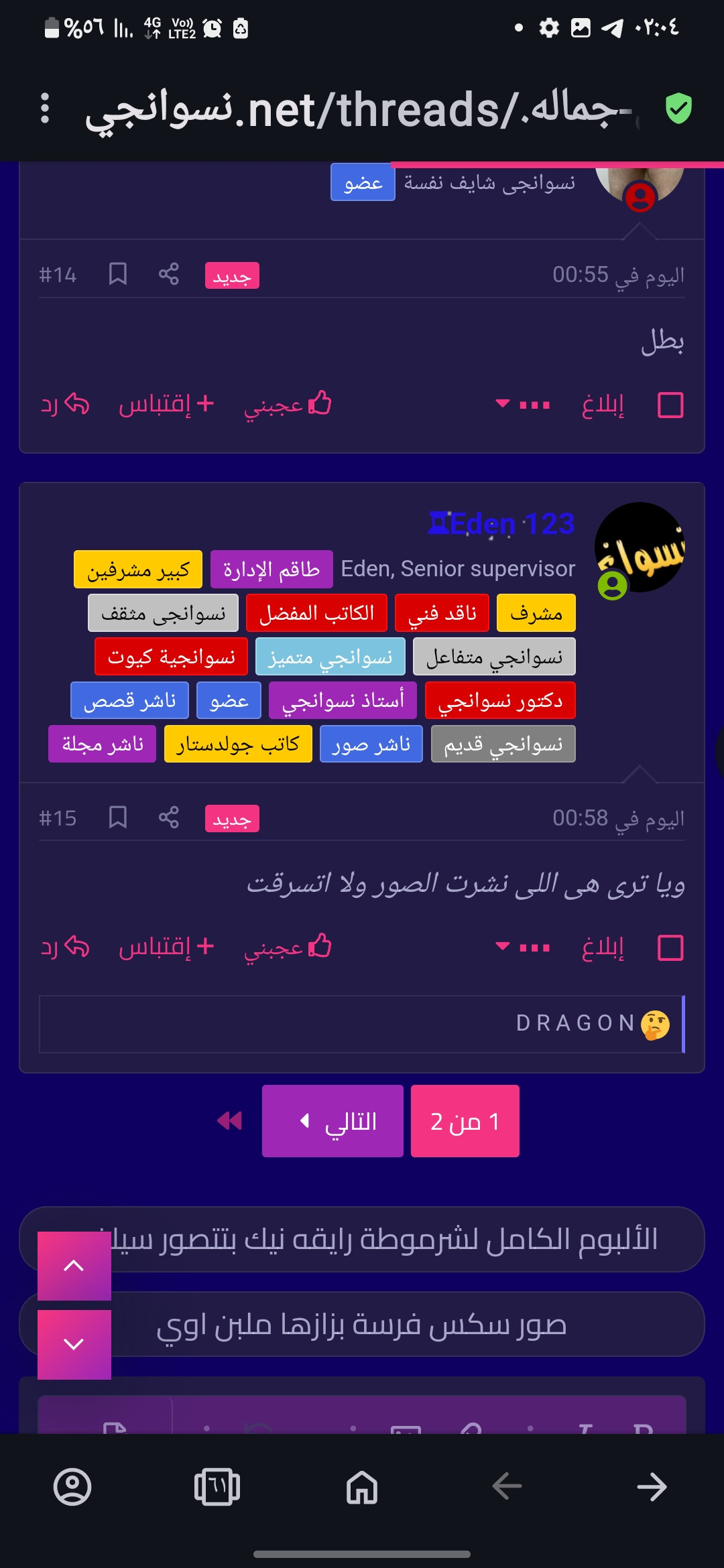Screen dimensions: 724x1568
Task: Bookmark post #14
Action: pyautogui.click(x=118, y=274)
